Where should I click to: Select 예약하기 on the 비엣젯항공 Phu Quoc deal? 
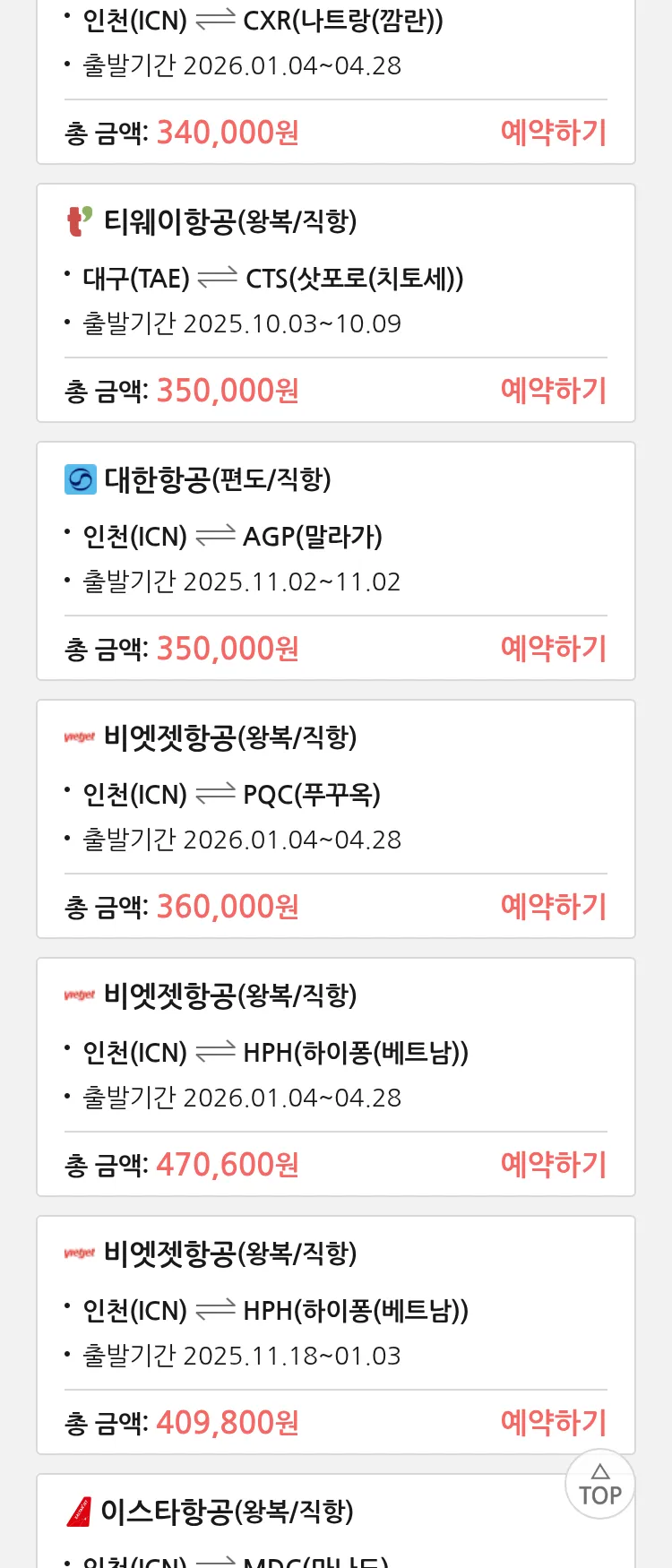pyautogui.click(x=553, y=907)
